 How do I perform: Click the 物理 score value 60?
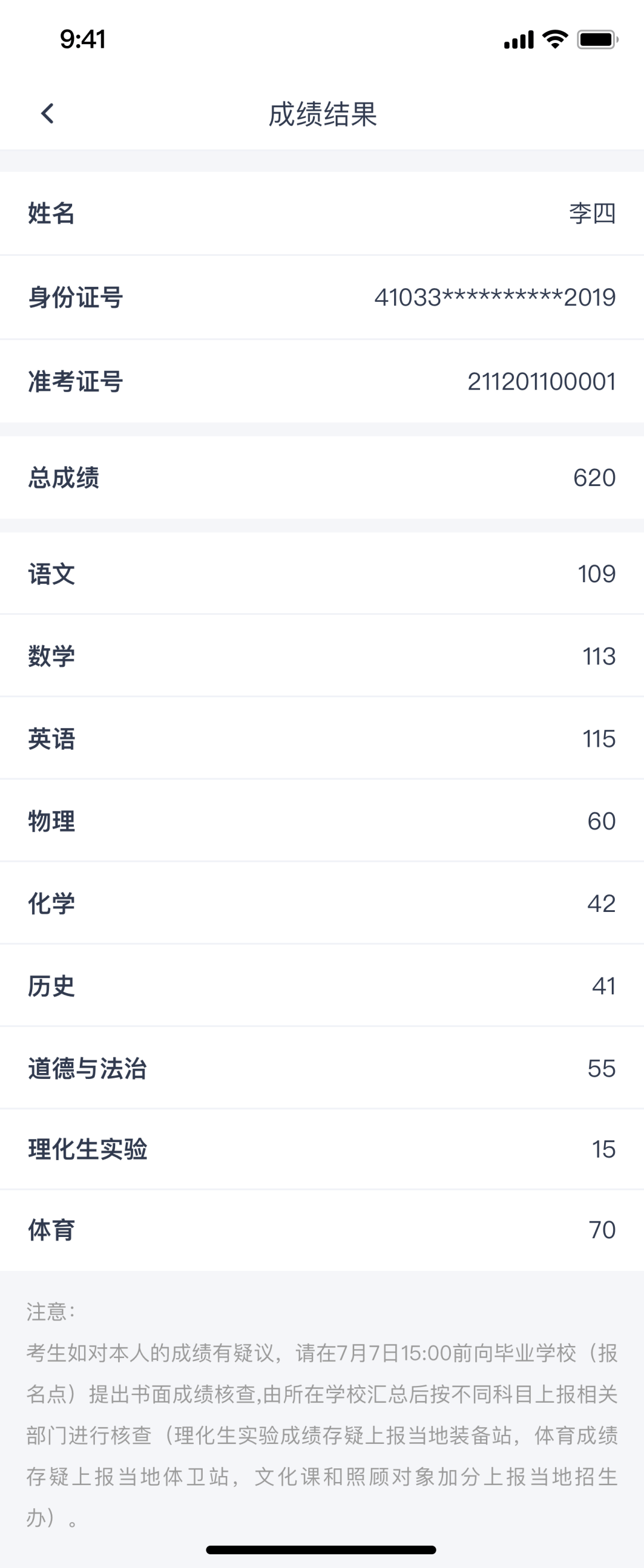pos(603,821)
